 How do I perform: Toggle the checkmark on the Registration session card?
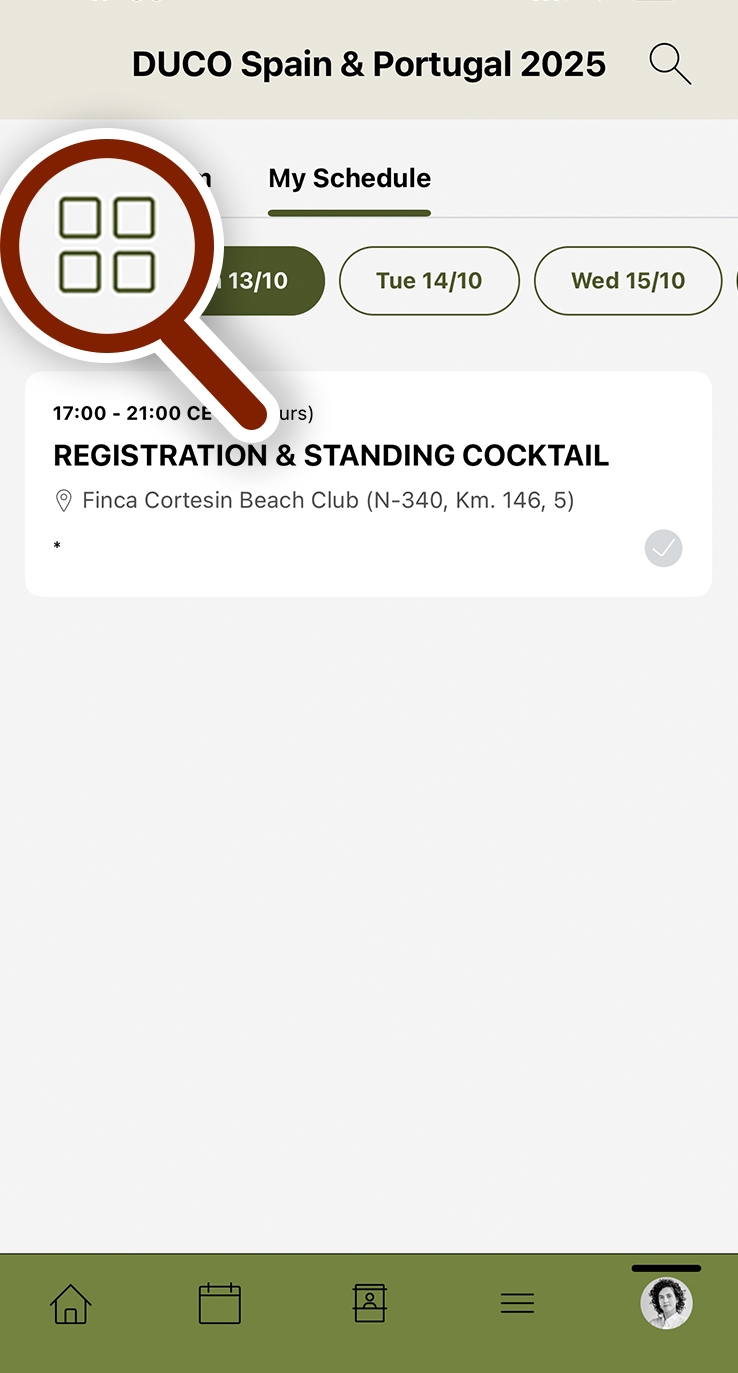point(663,548)
